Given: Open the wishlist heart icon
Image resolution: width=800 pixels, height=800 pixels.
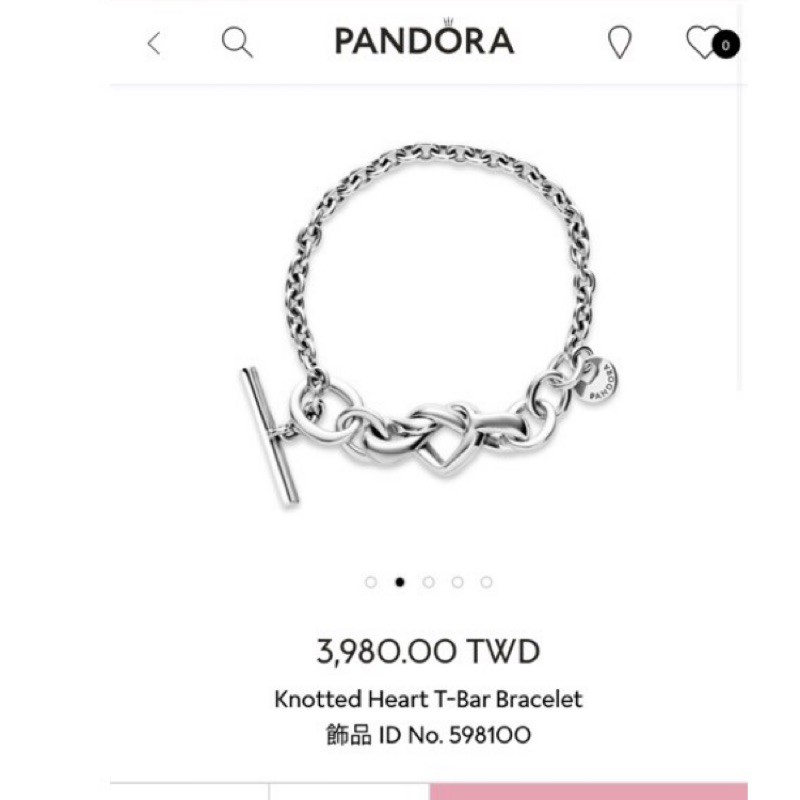Looking at the screenshot, I should (704, 41).
